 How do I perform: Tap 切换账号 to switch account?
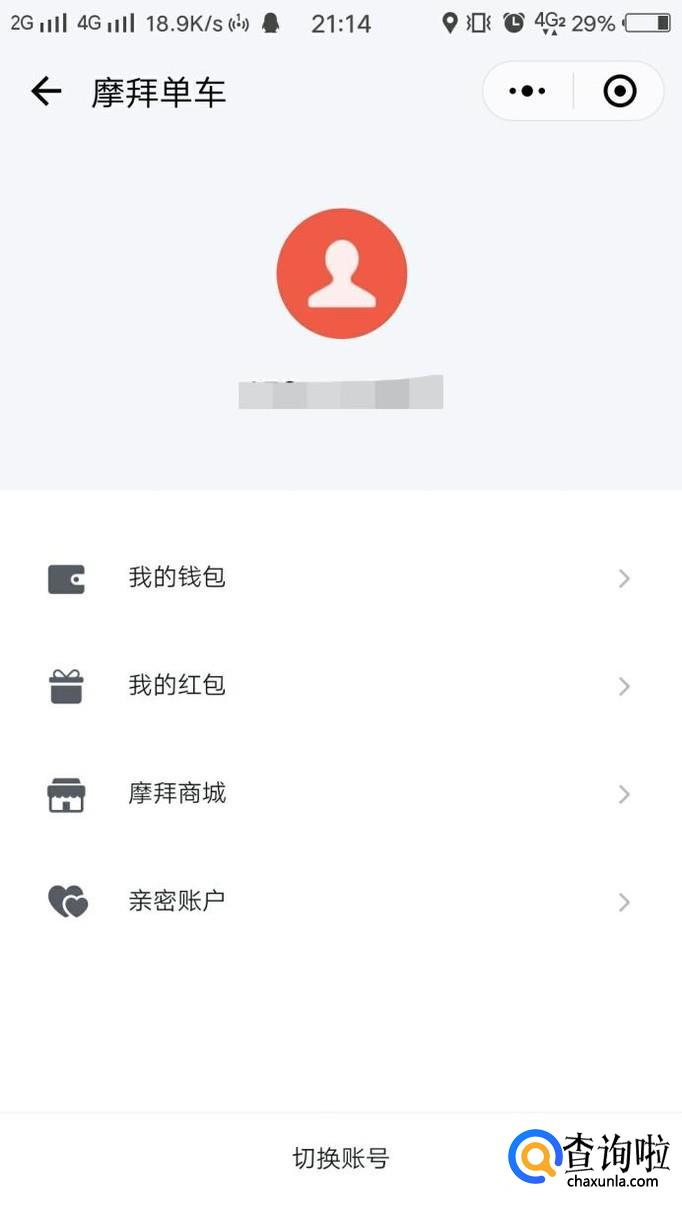click(x=340, y=1159)
